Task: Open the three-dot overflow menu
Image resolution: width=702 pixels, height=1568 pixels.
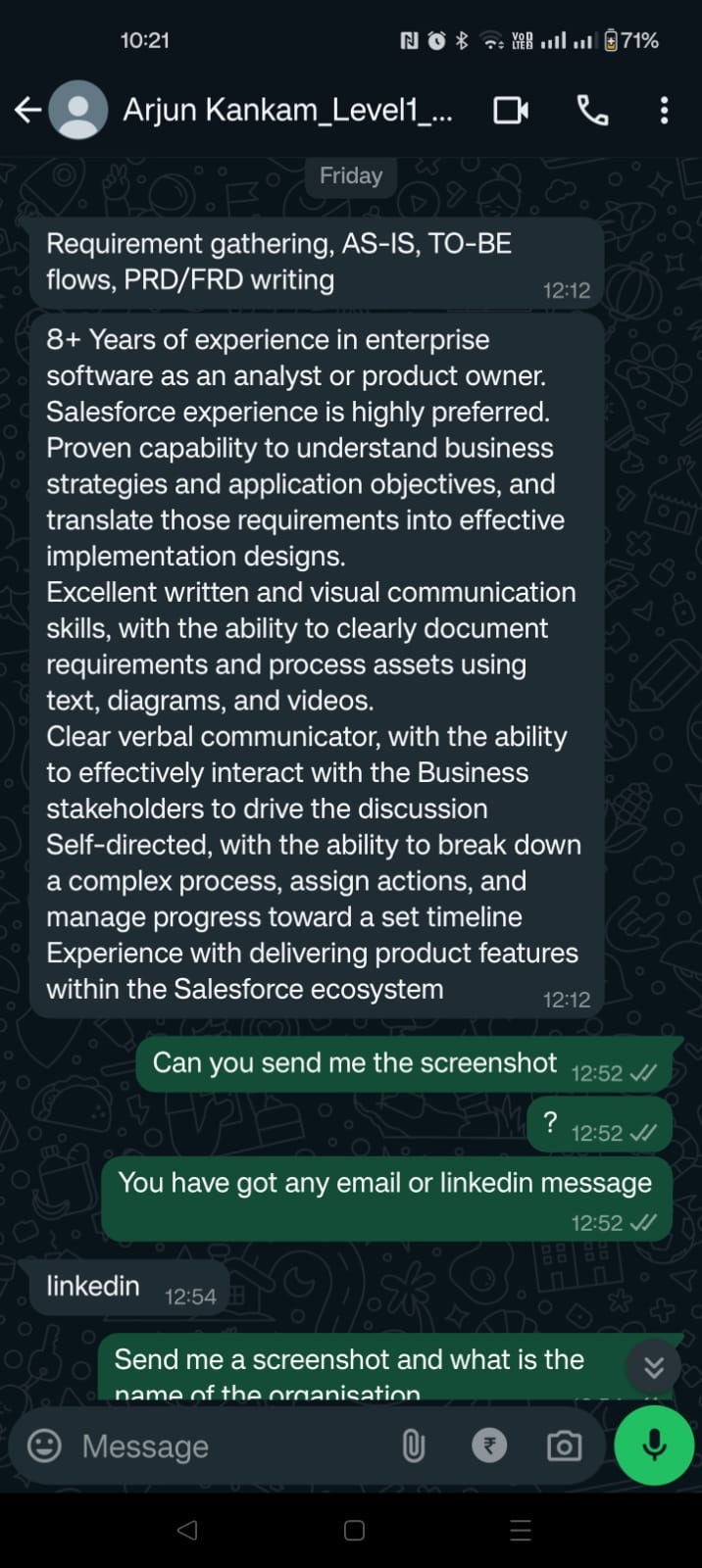Action: point(664,110)
